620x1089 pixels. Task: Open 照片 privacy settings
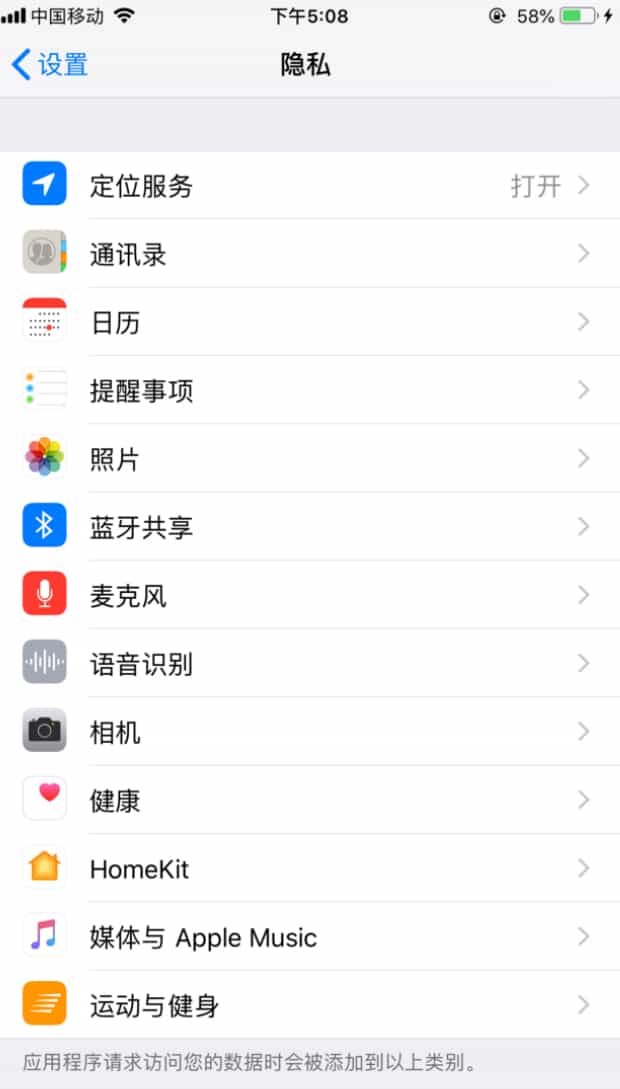310,458
